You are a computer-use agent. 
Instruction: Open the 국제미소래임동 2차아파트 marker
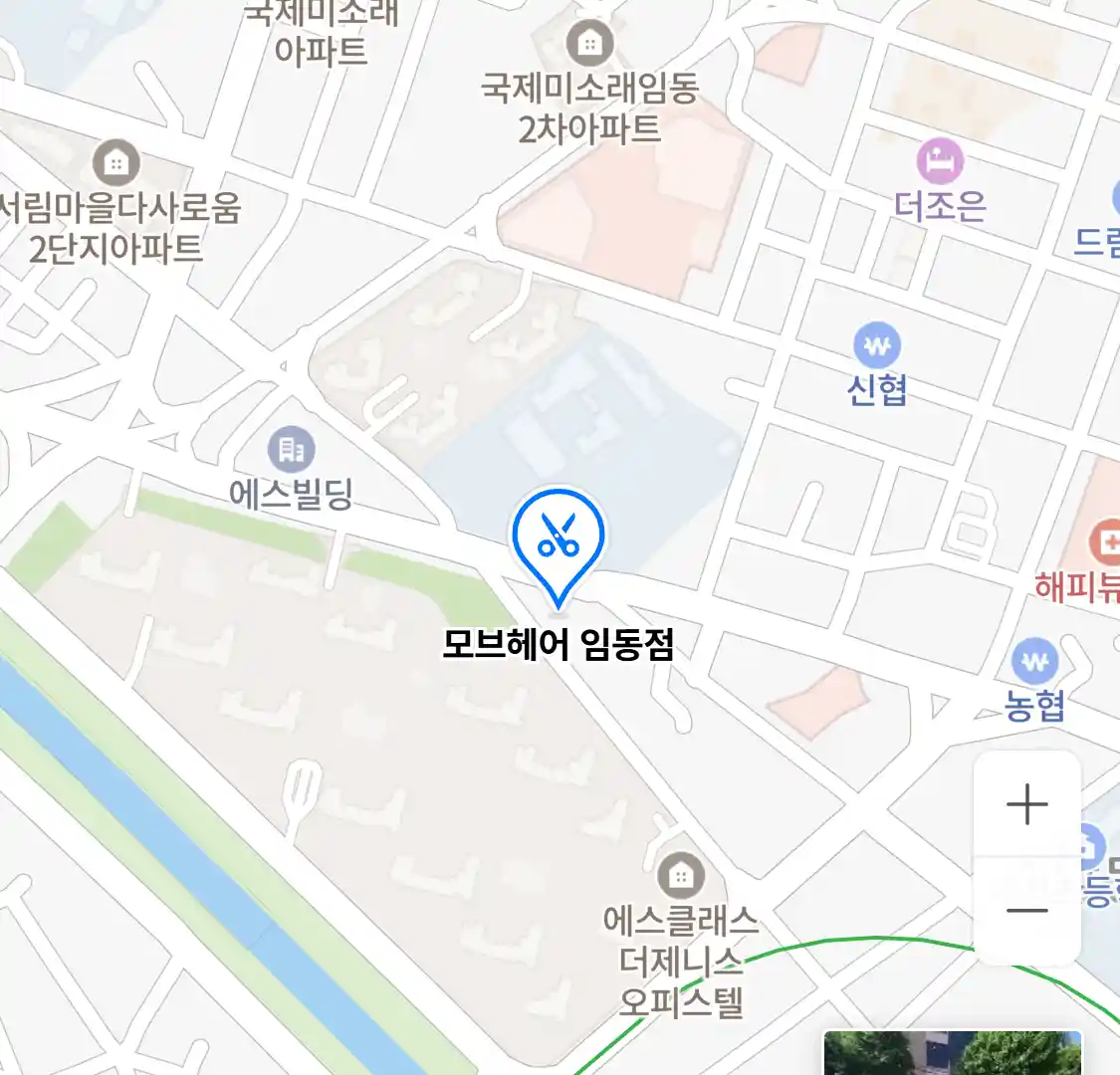click(589, 45)
